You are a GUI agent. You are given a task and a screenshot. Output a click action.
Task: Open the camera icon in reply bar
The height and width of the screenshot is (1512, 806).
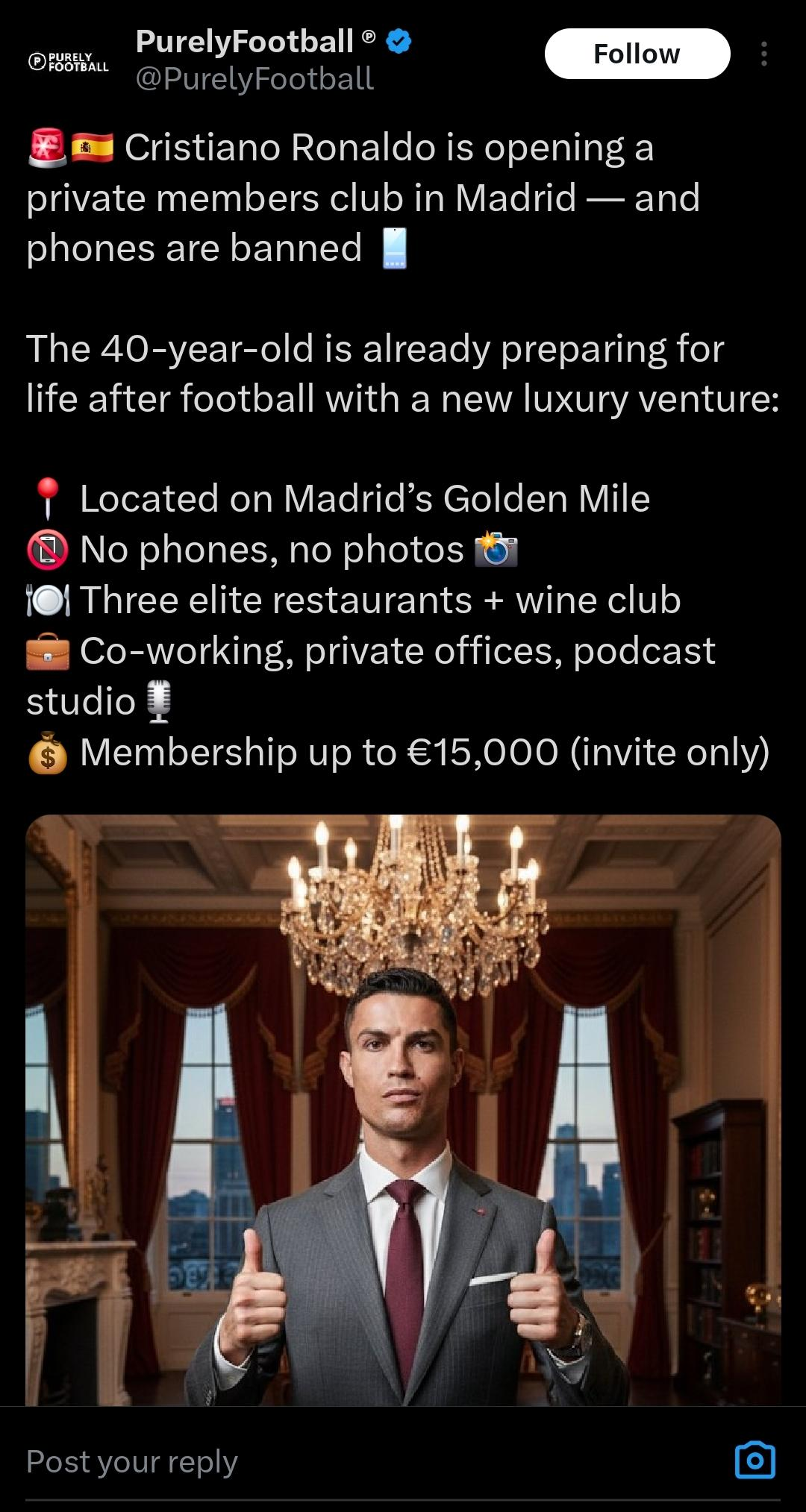click(x=755, y=1460)
